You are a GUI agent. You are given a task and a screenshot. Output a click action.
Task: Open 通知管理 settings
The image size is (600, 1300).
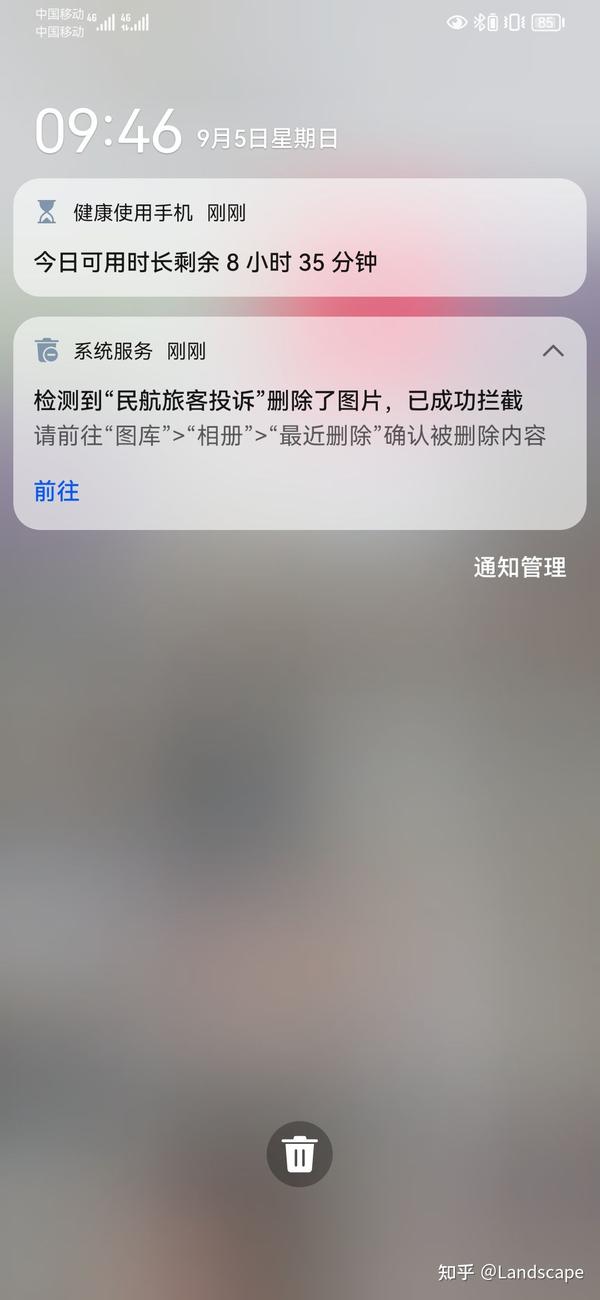pos(520,567)
